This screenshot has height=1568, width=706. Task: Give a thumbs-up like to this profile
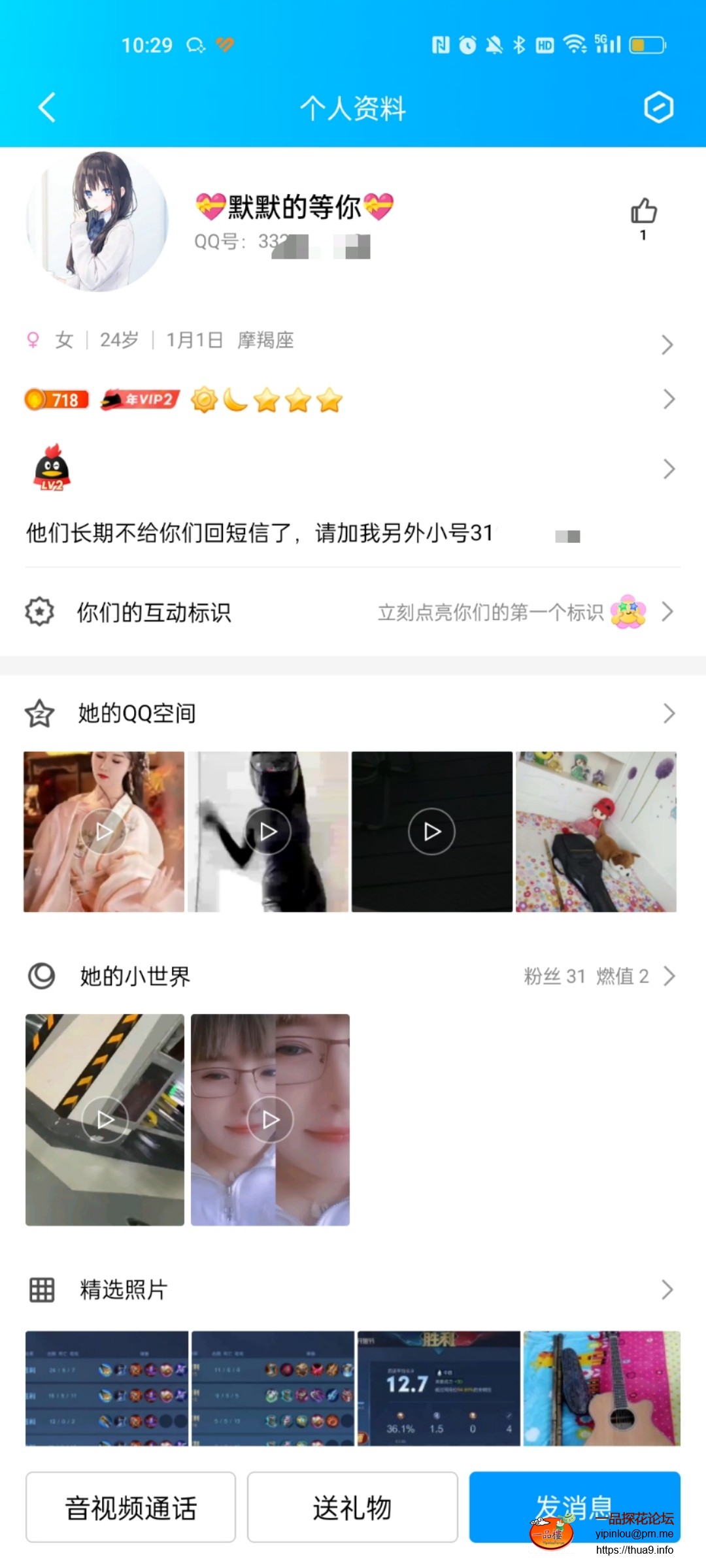(643, 211)
